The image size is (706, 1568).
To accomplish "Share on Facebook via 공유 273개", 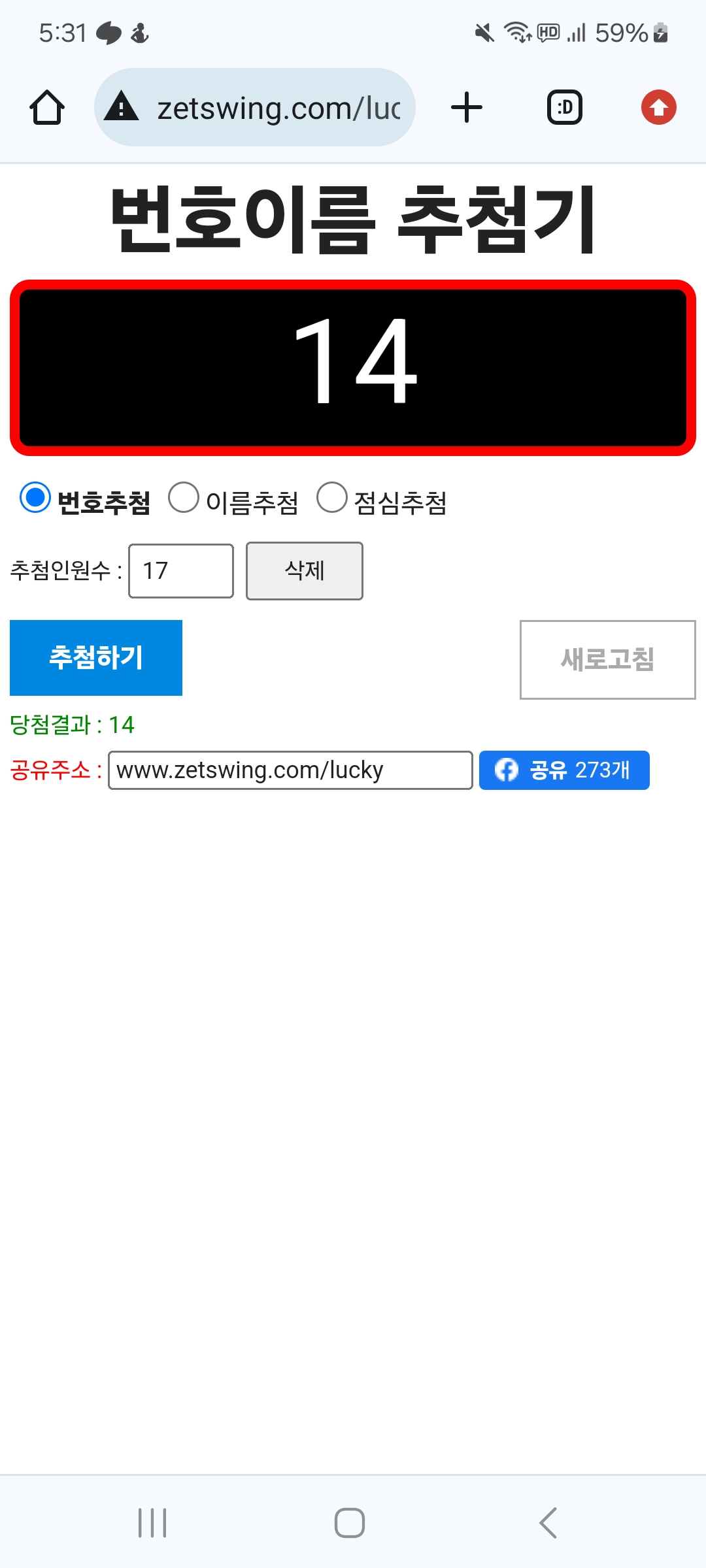I will (x=564, y=770).
